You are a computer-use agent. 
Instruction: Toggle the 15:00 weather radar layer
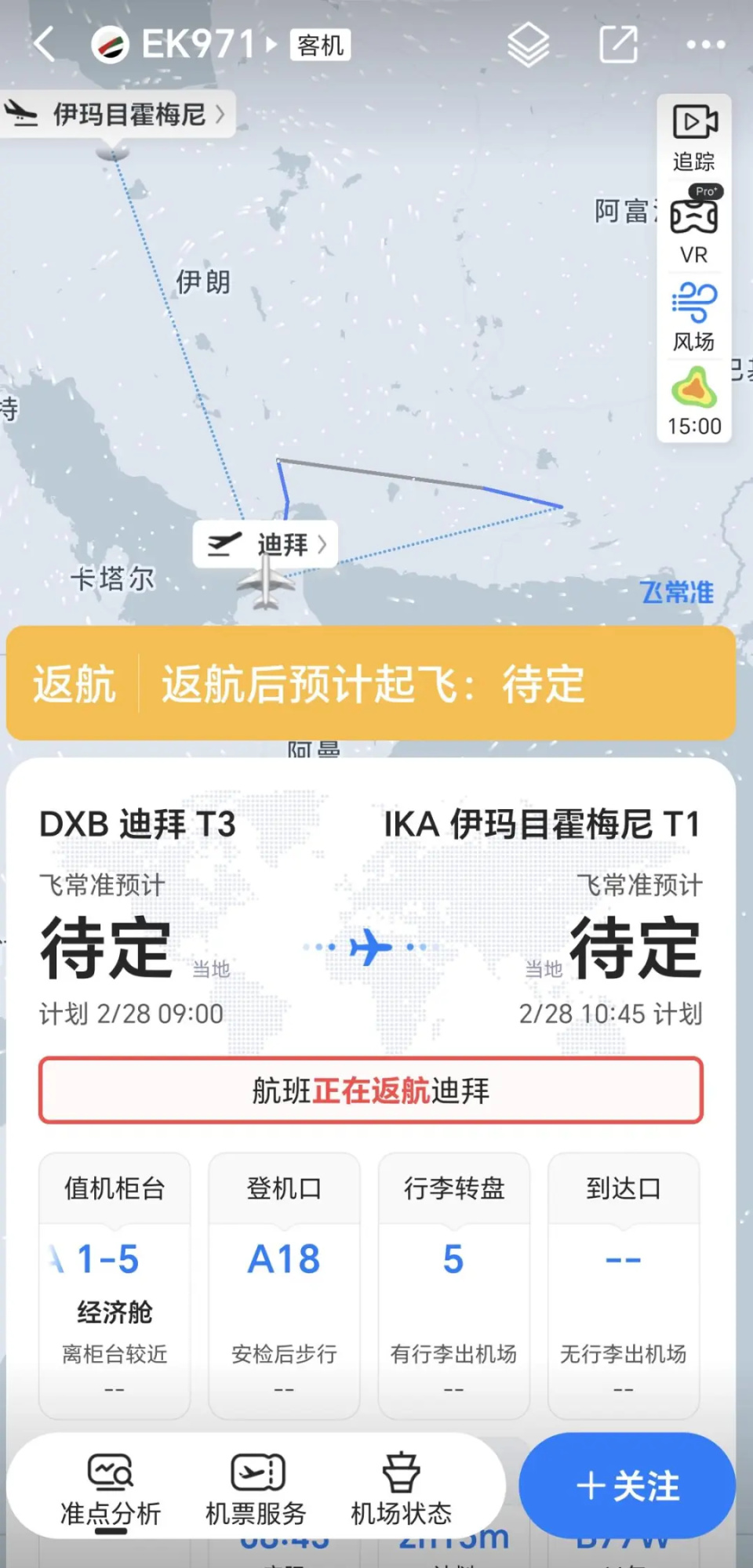click(693, 404)
